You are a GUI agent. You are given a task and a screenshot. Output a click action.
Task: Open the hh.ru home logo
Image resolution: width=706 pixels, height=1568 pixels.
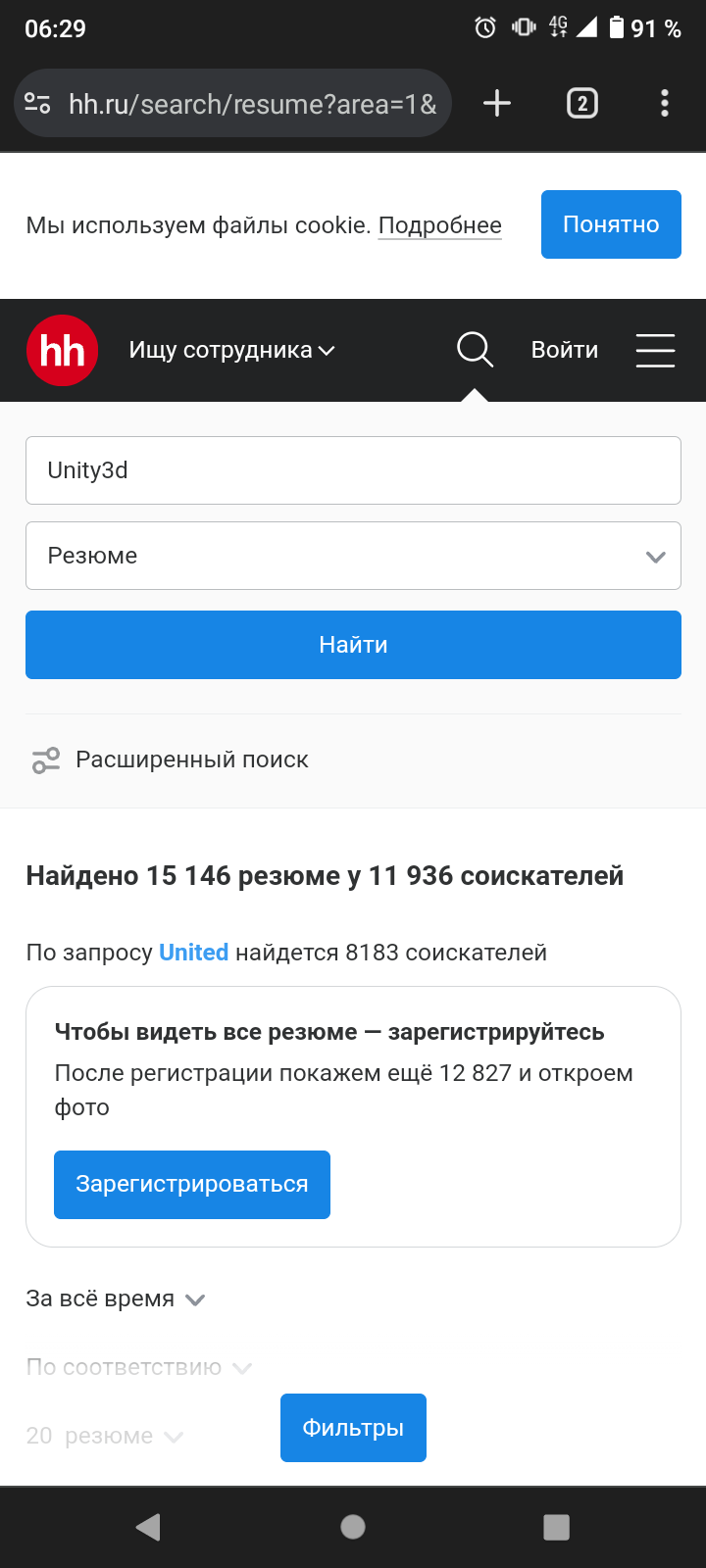click(x=63, y=350)
